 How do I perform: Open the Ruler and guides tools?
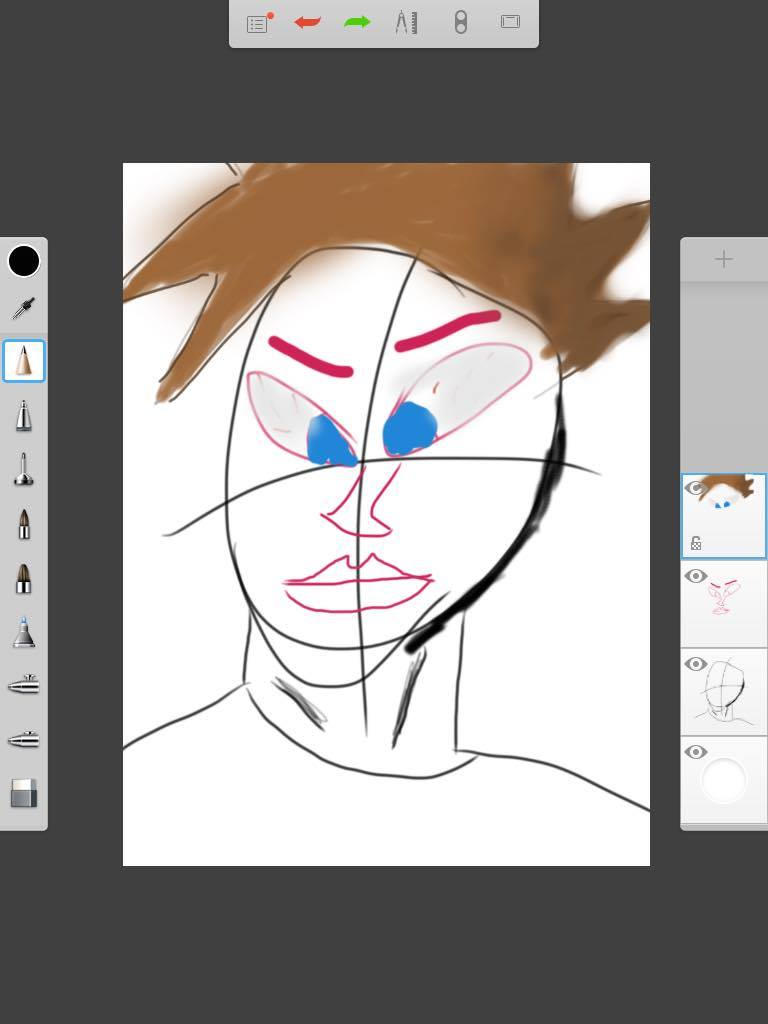(407, 24)
